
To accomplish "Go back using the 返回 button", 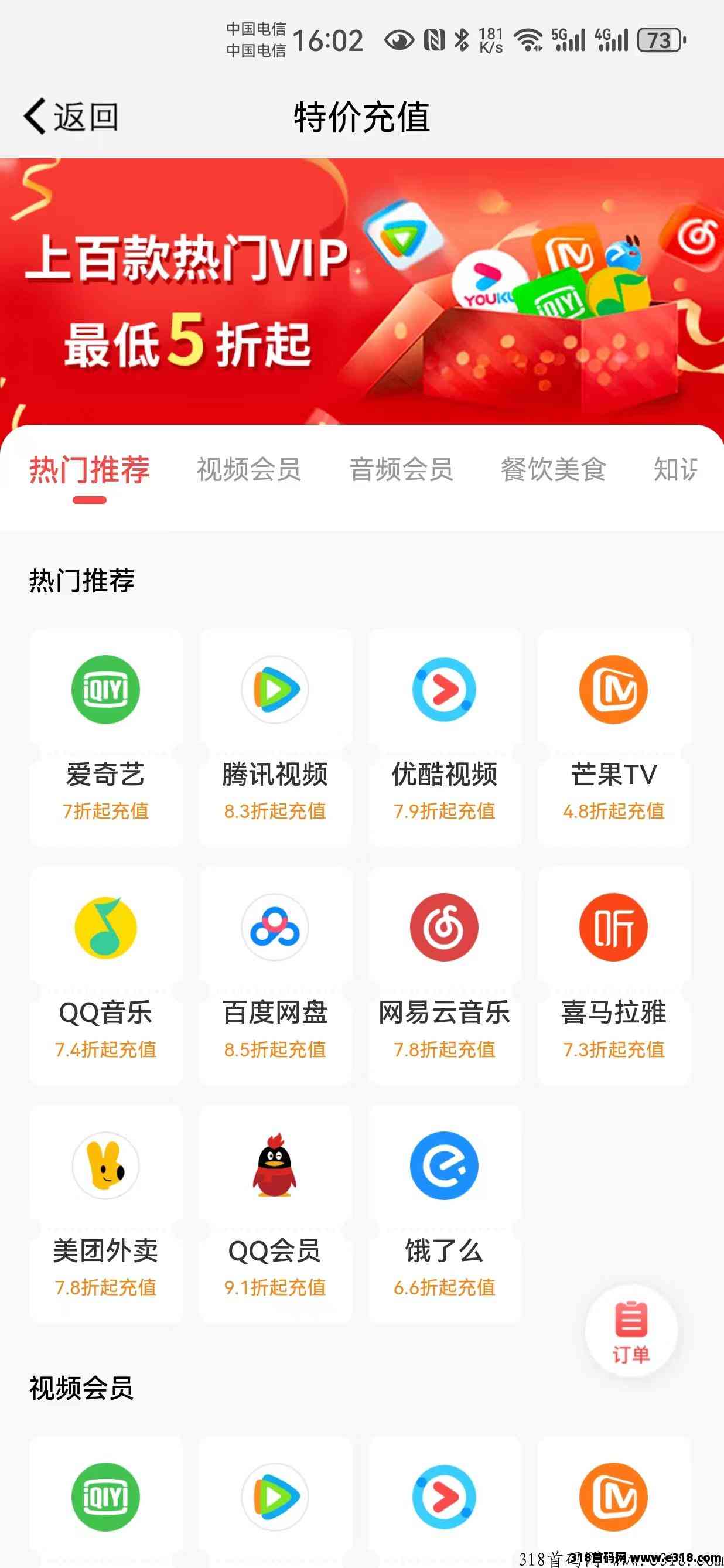I will pyautogui.click(x=70, y=116).
